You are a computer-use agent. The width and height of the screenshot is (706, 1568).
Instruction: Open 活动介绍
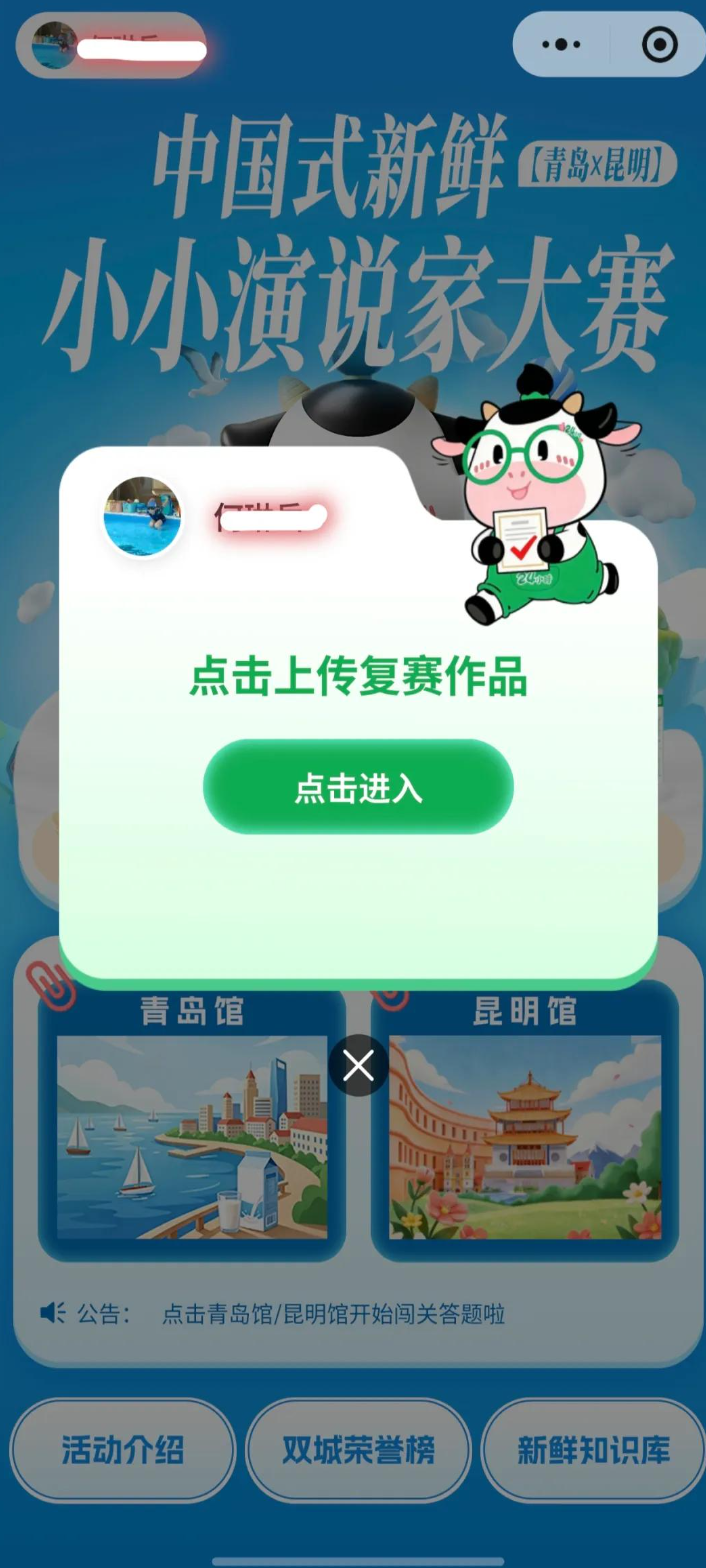pyautogui.click(x=122, y=1449)
